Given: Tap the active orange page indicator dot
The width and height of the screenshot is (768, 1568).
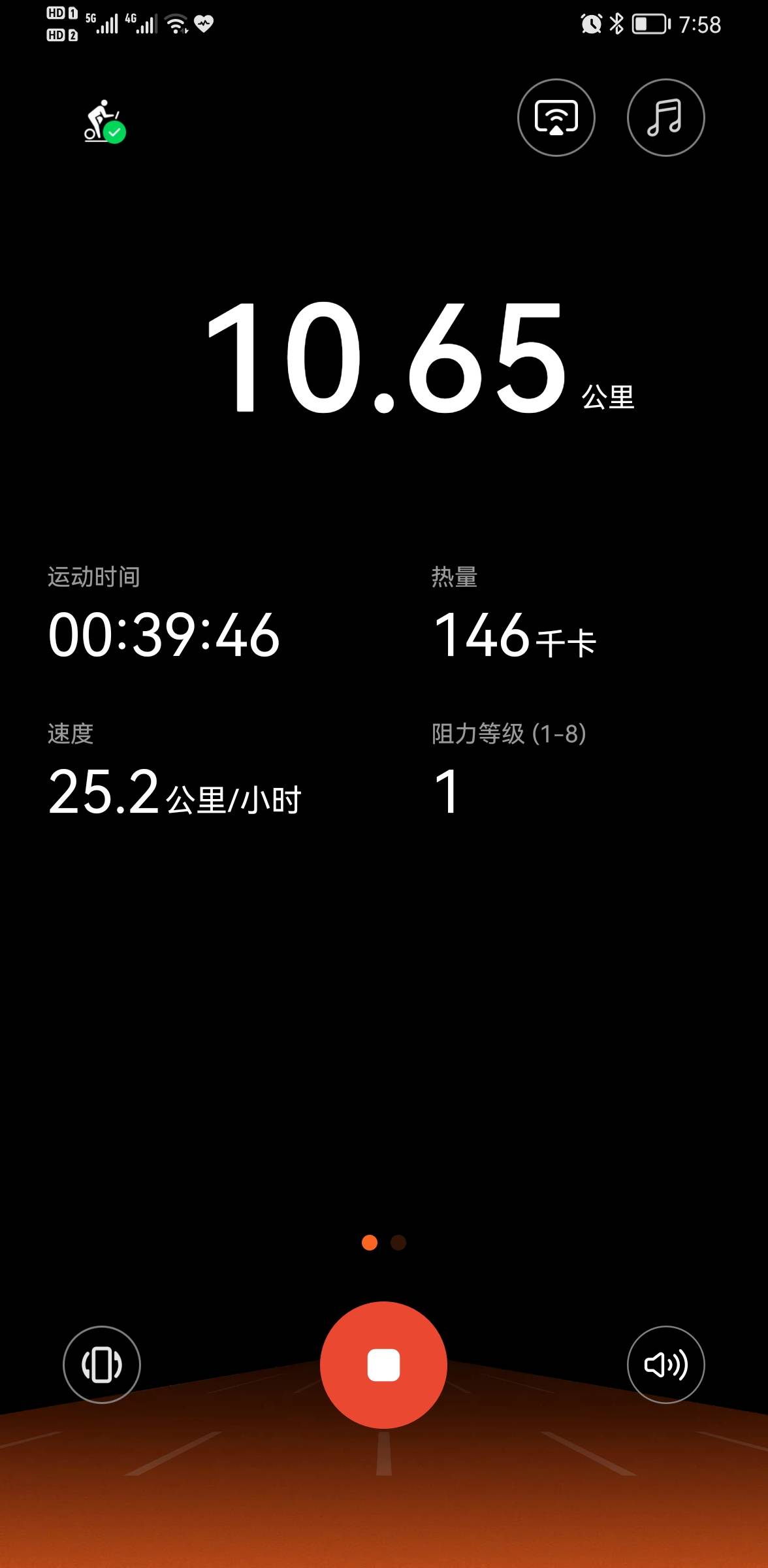Looking at the screenshot, I should (370, 1241).
